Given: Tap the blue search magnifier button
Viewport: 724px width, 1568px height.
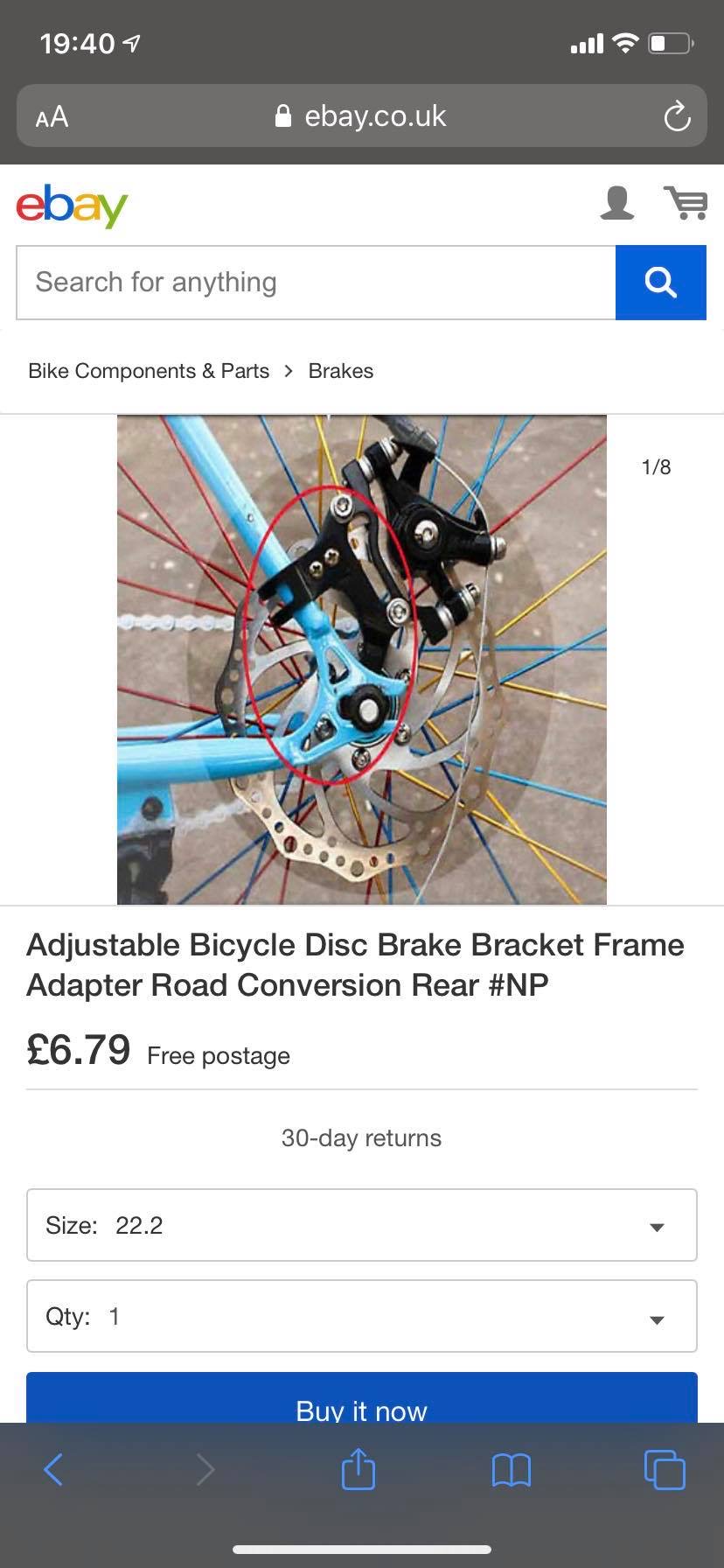Looking at the screenshot, I should [660, 283].
